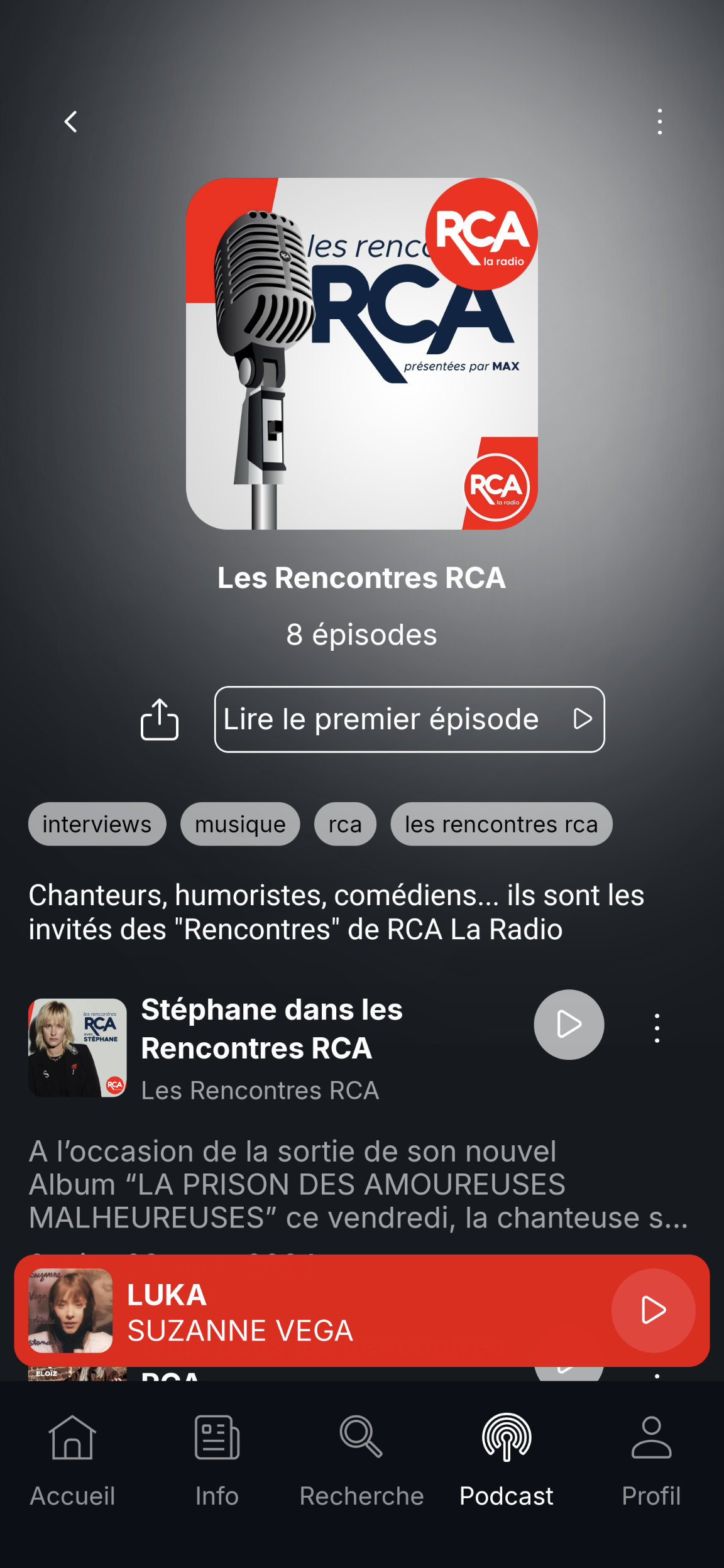Select the interviews tag chip
The width and height of the screenshot is (724, 1568).
97,824
